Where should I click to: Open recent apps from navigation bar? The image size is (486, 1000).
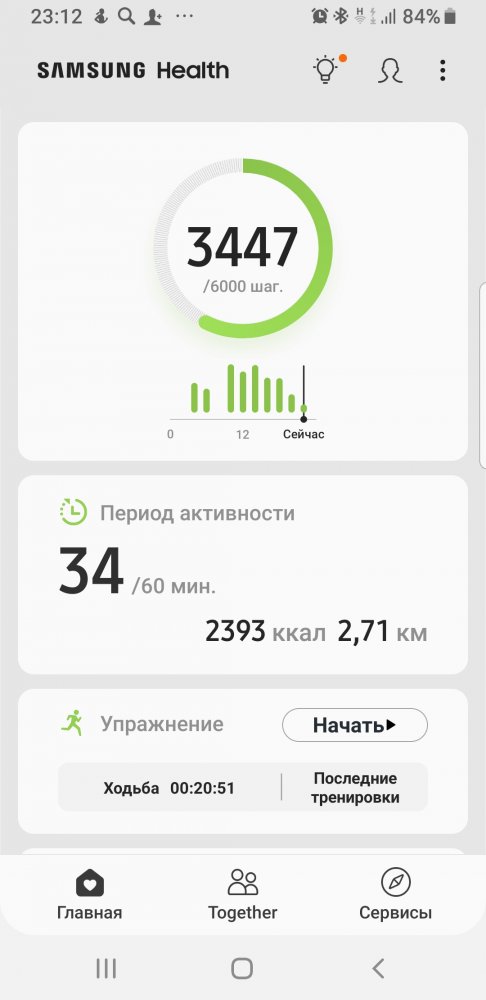(x=106, y=968)
